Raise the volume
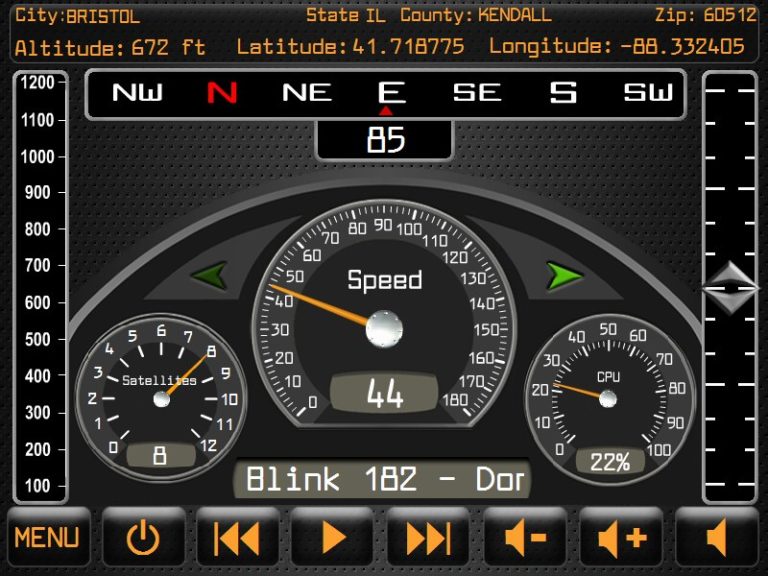 [621, 538]
